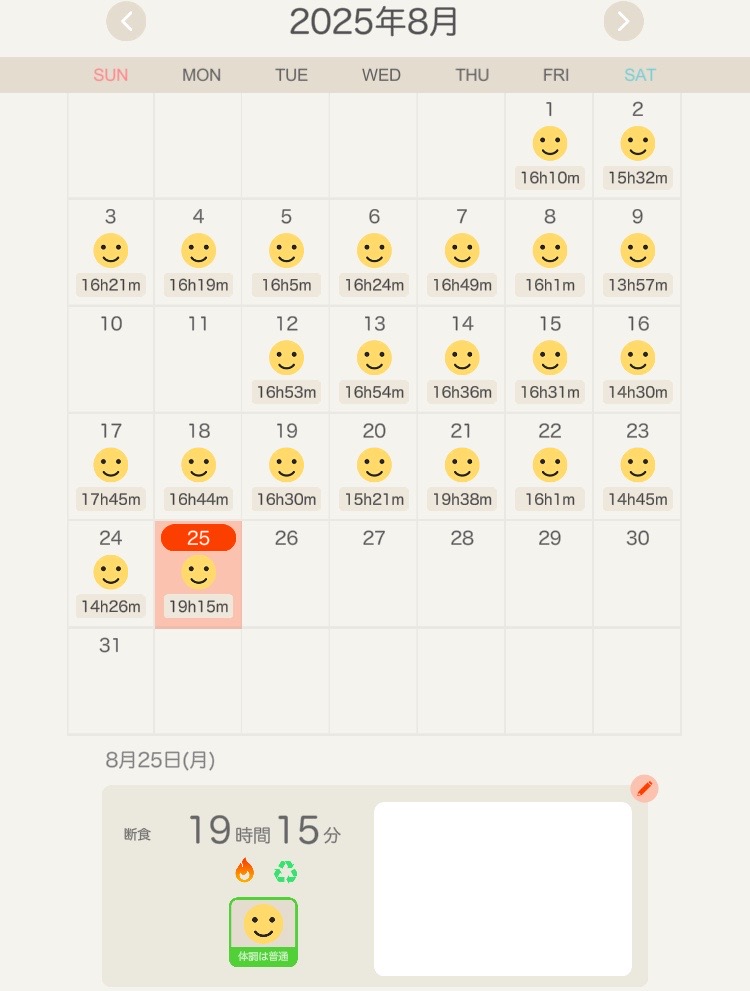Select the highlighted day August 25
Viewport: 750px width, 991px height.
(198, 574)
